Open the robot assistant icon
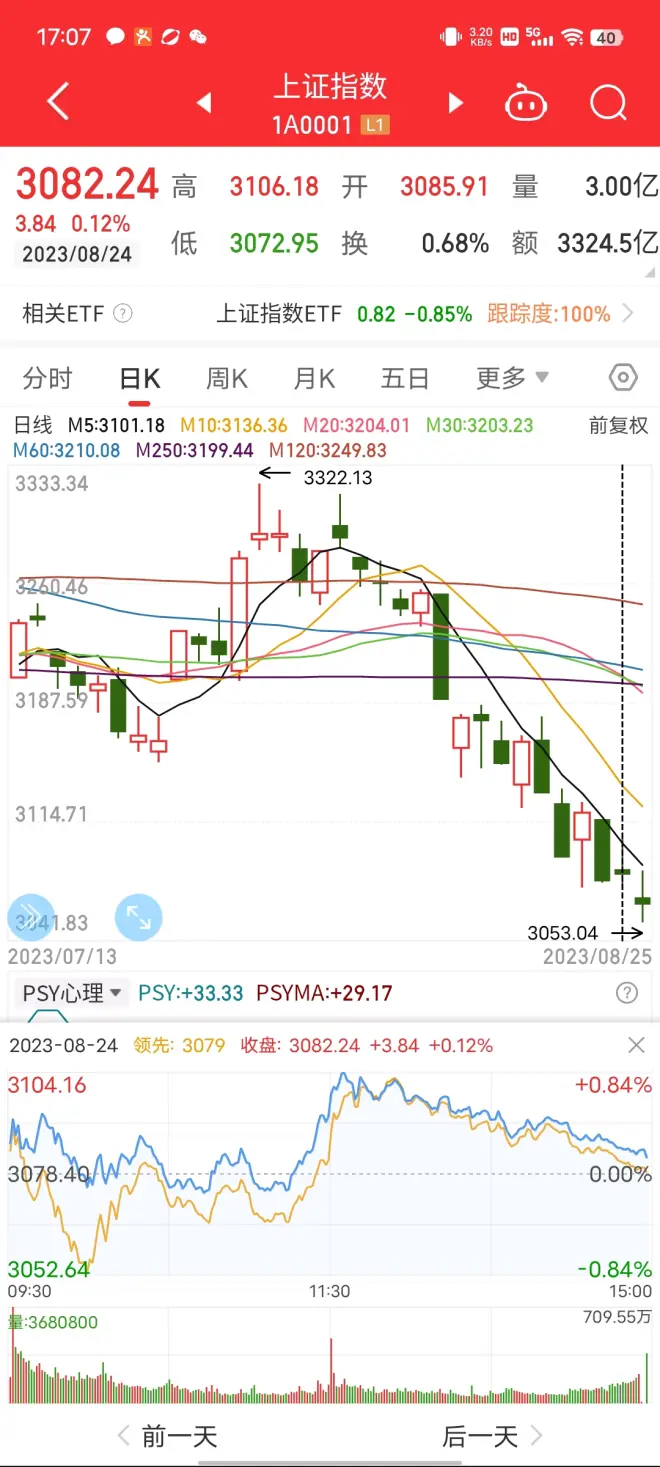The image size is (660, 1467). tap(526, 103)
